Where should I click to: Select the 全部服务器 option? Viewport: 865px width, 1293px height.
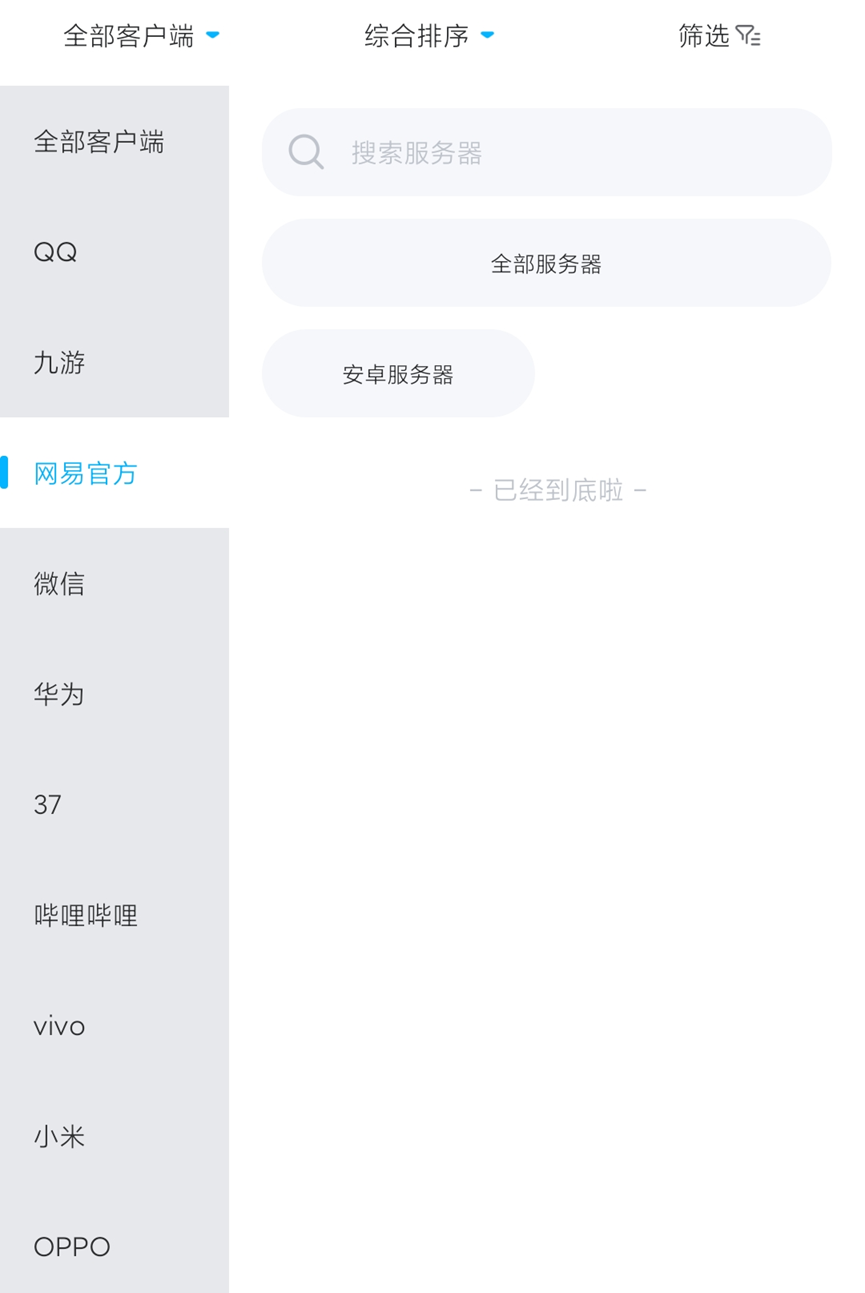546,264
